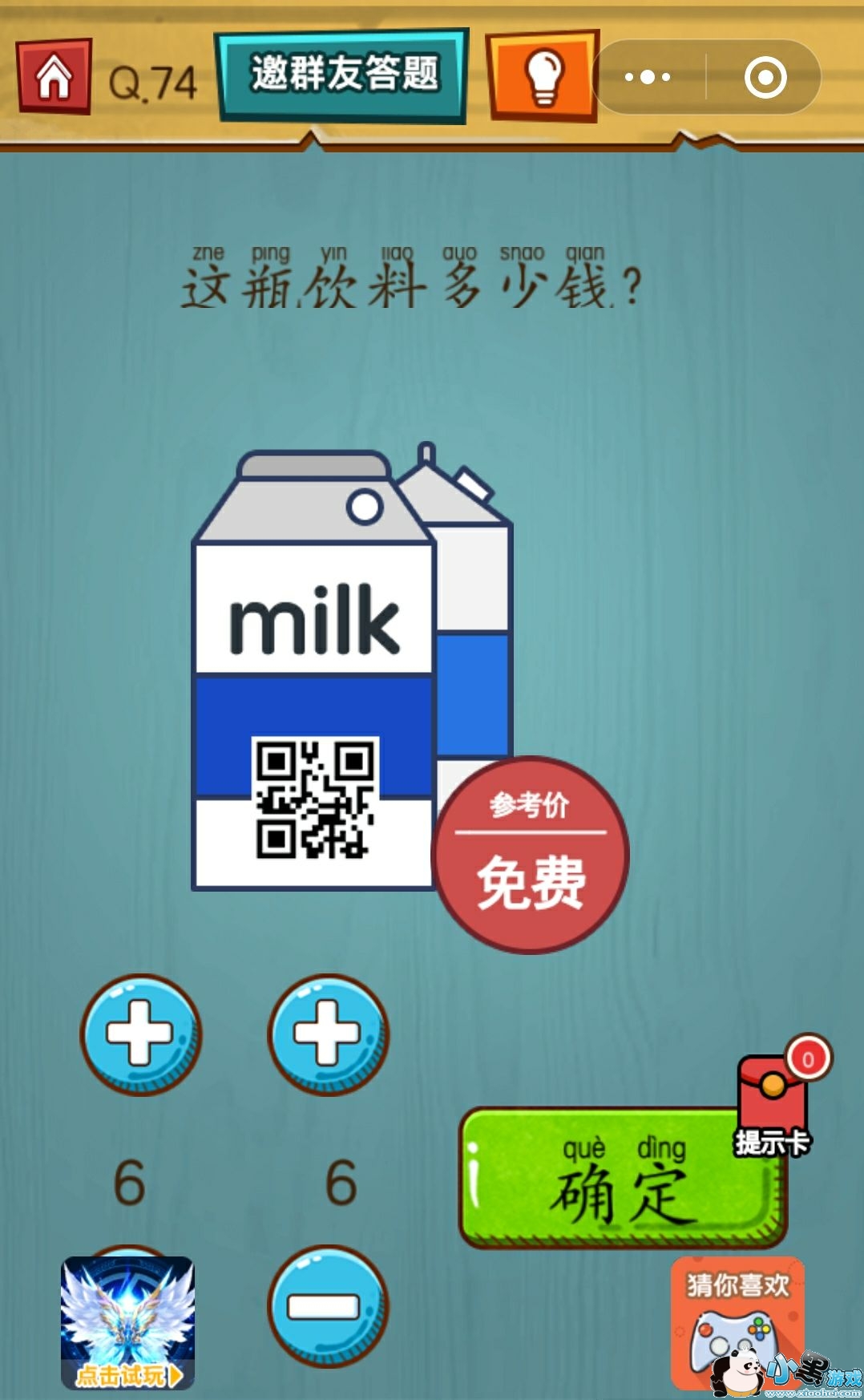The height and width of the screenshot is (1400, 864).
Task: Go to the home screen icon
Action: (54, 77)
